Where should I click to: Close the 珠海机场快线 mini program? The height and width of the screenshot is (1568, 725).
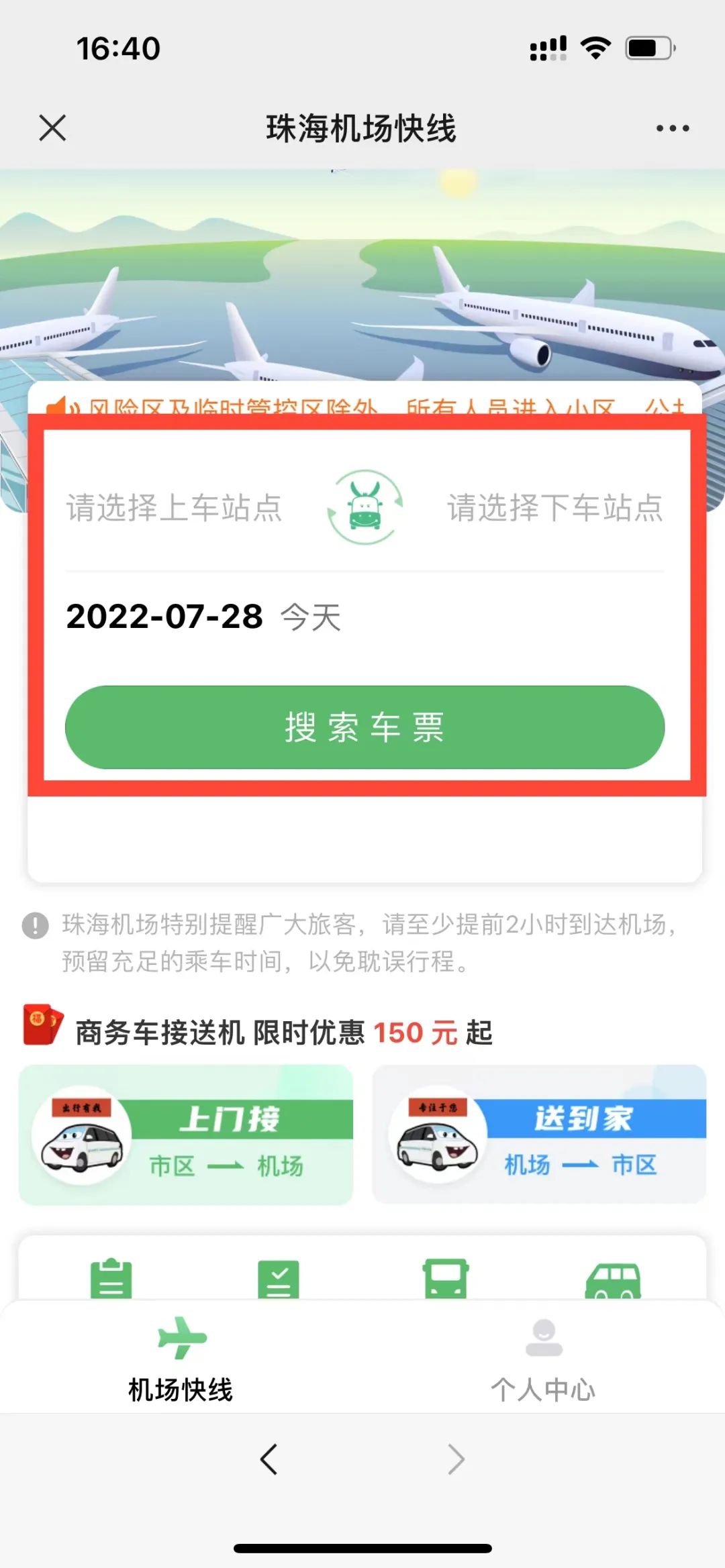tap(52, 127)
